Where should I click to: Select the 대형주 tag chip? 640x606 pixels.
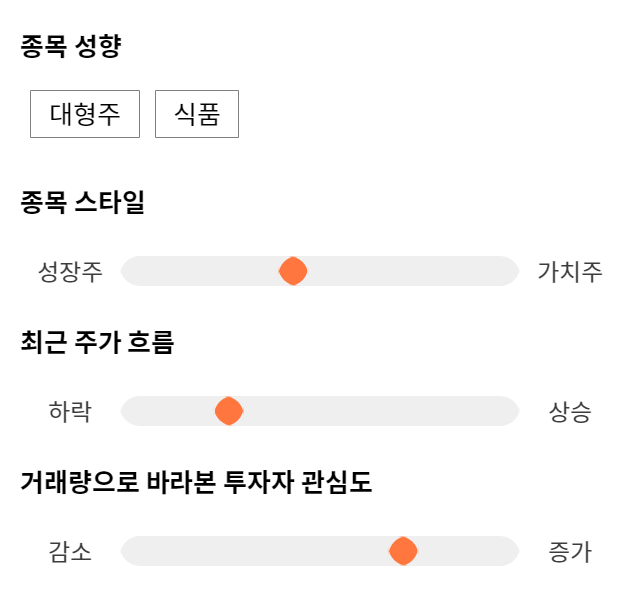point(85,114)
